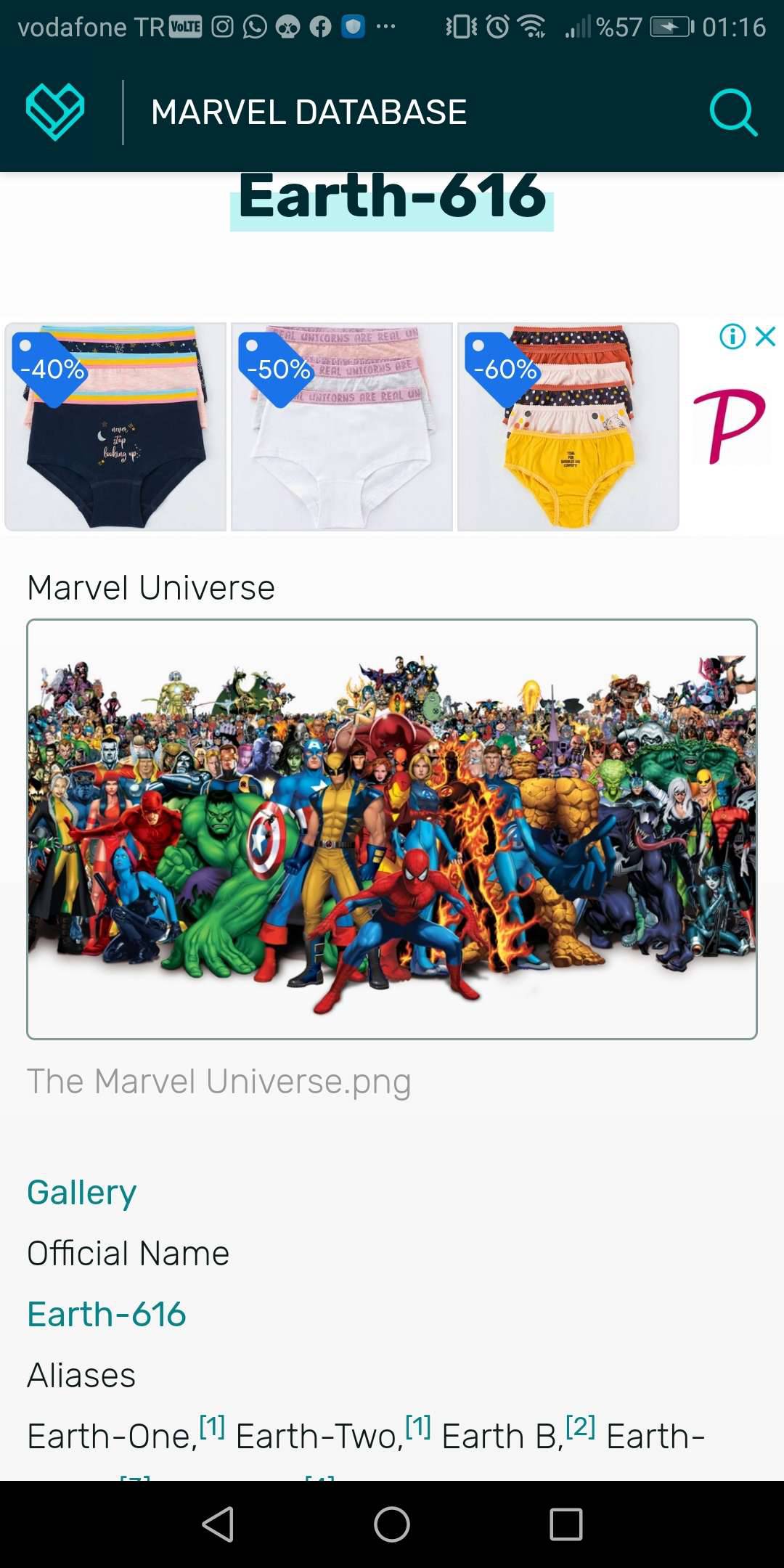Open the Gallery link
Viewport: 784px width, 1568px height.
tap(82, 1192)
